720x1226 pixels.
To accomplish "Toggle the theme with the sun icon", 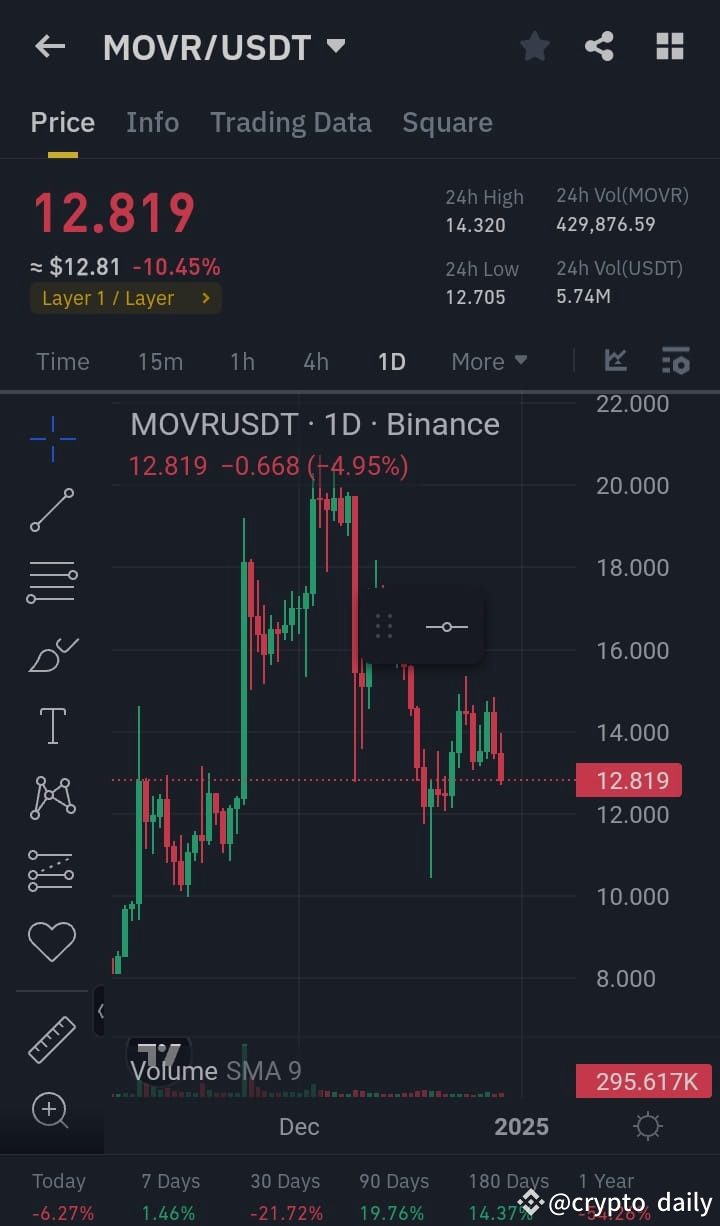I will point(649,1126).
